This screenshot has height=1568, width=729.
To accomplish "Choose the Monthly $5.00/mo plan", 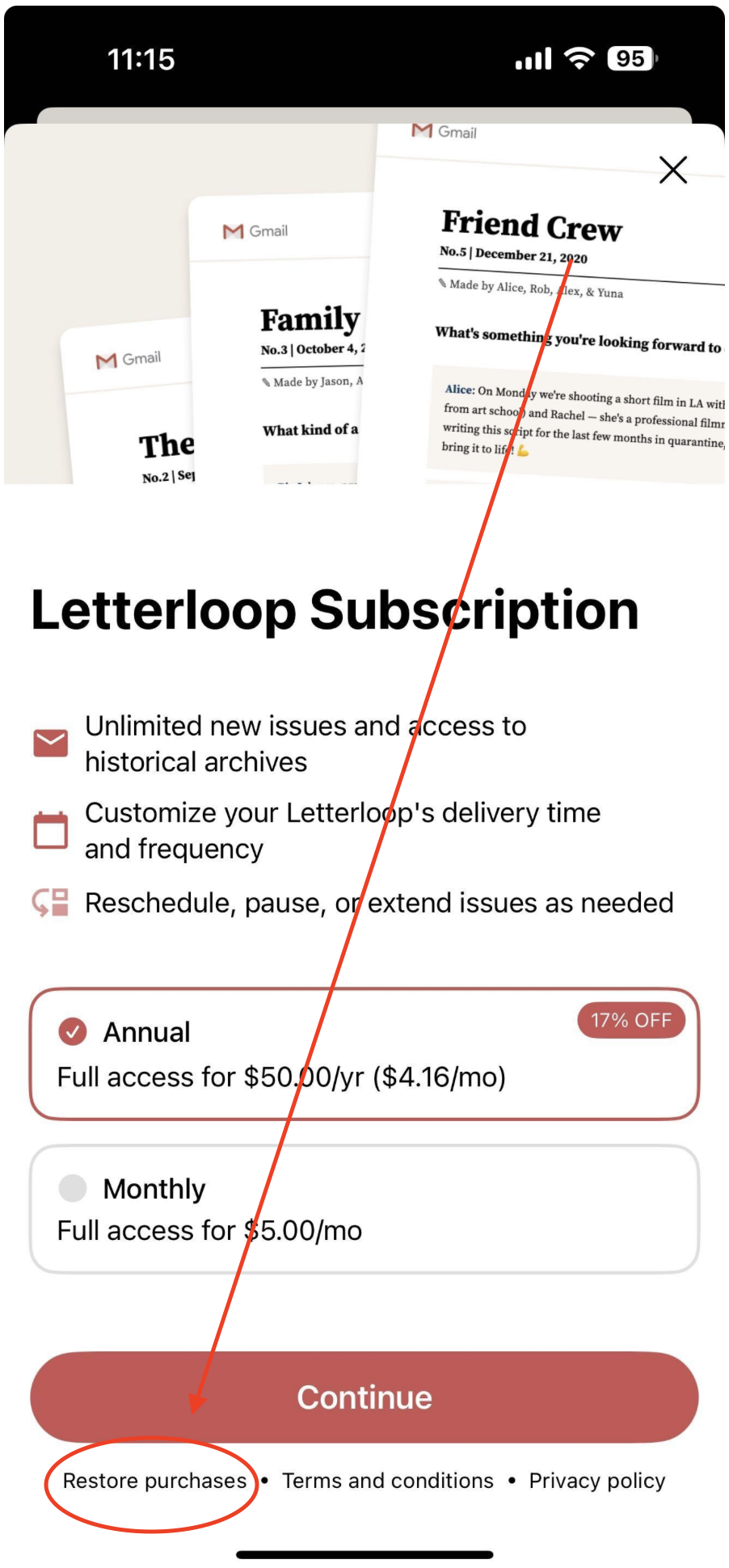I will tap(364, 1208).
